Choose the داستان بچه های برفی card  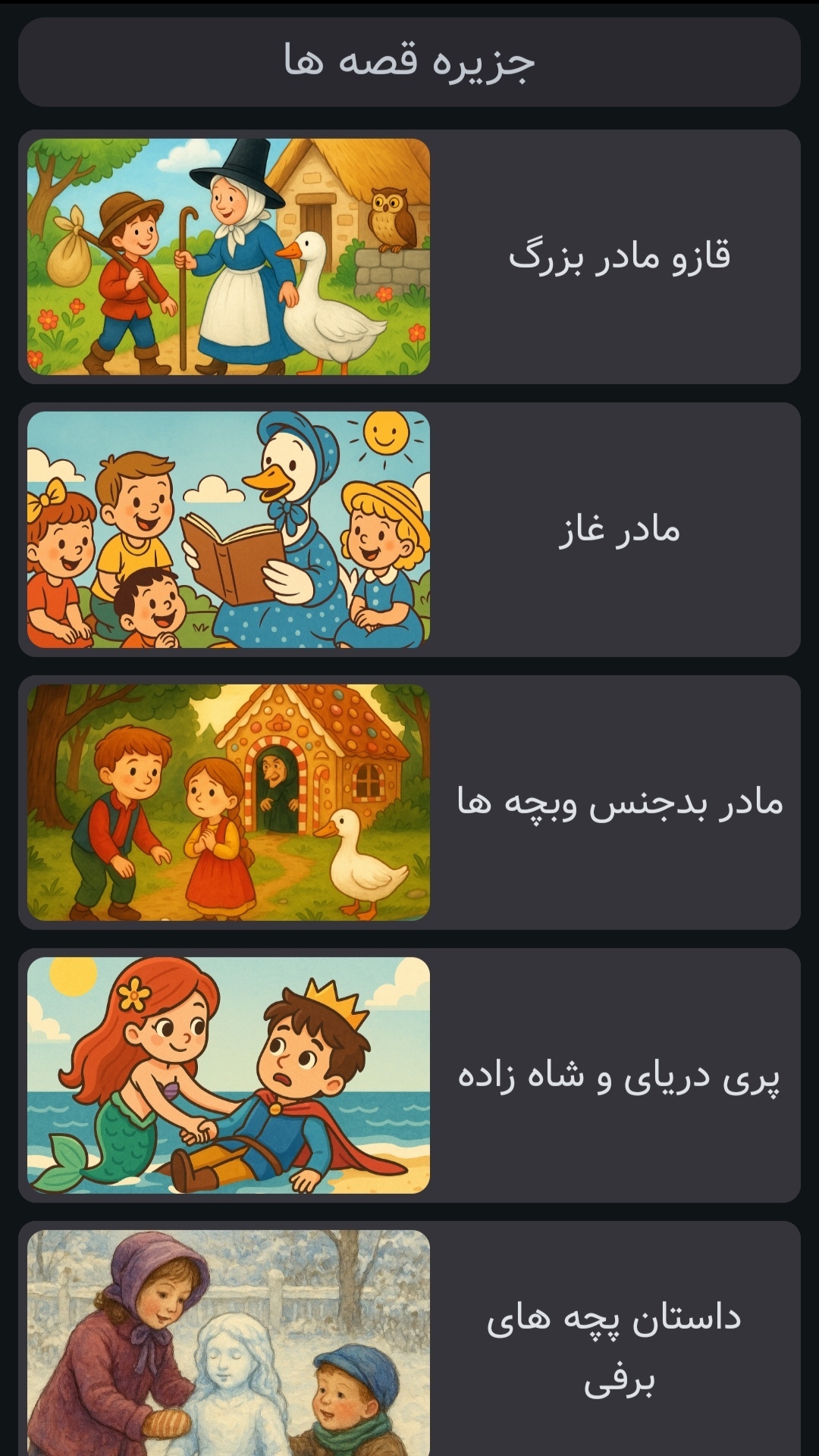[x=409, y=1342]
